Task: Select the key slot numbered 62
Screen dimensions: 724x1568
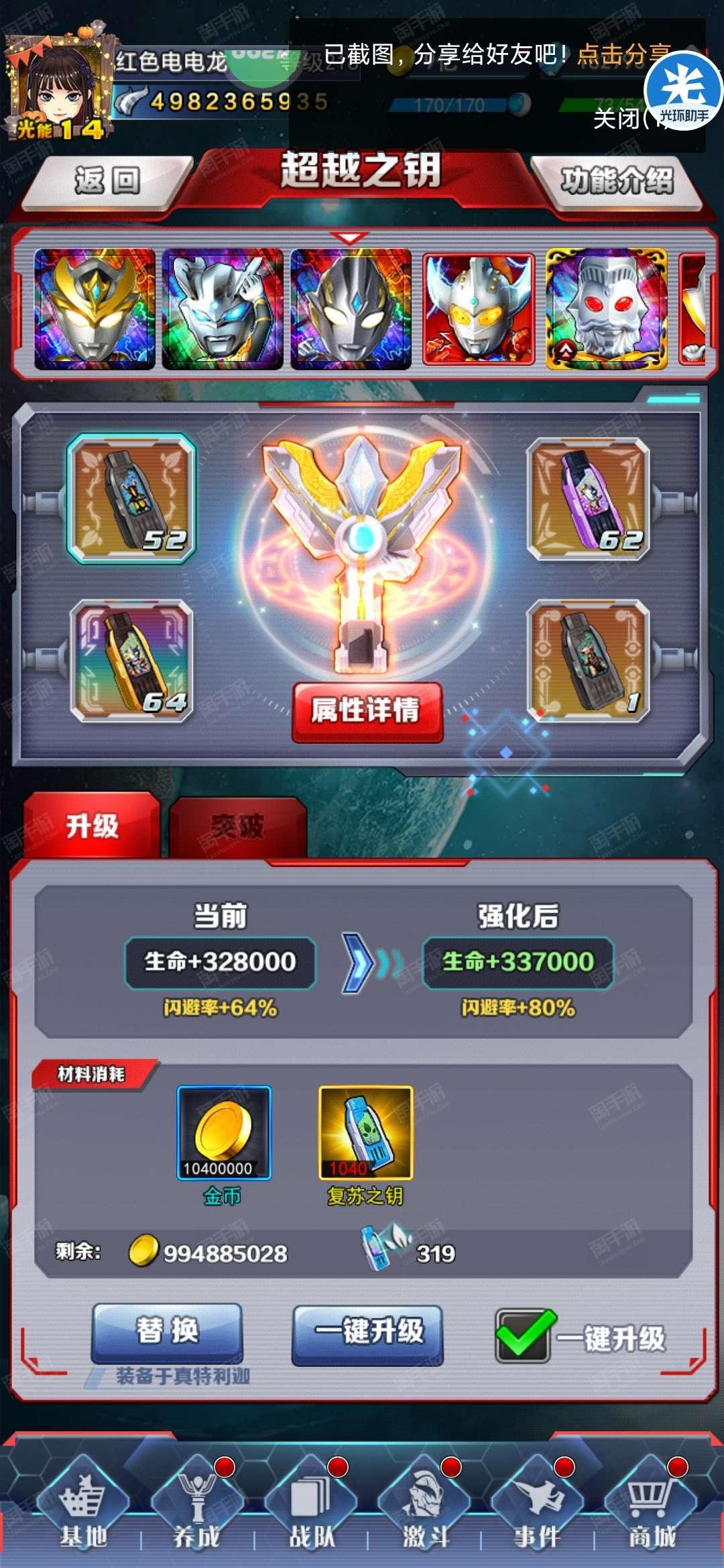Action: point(589,499)
